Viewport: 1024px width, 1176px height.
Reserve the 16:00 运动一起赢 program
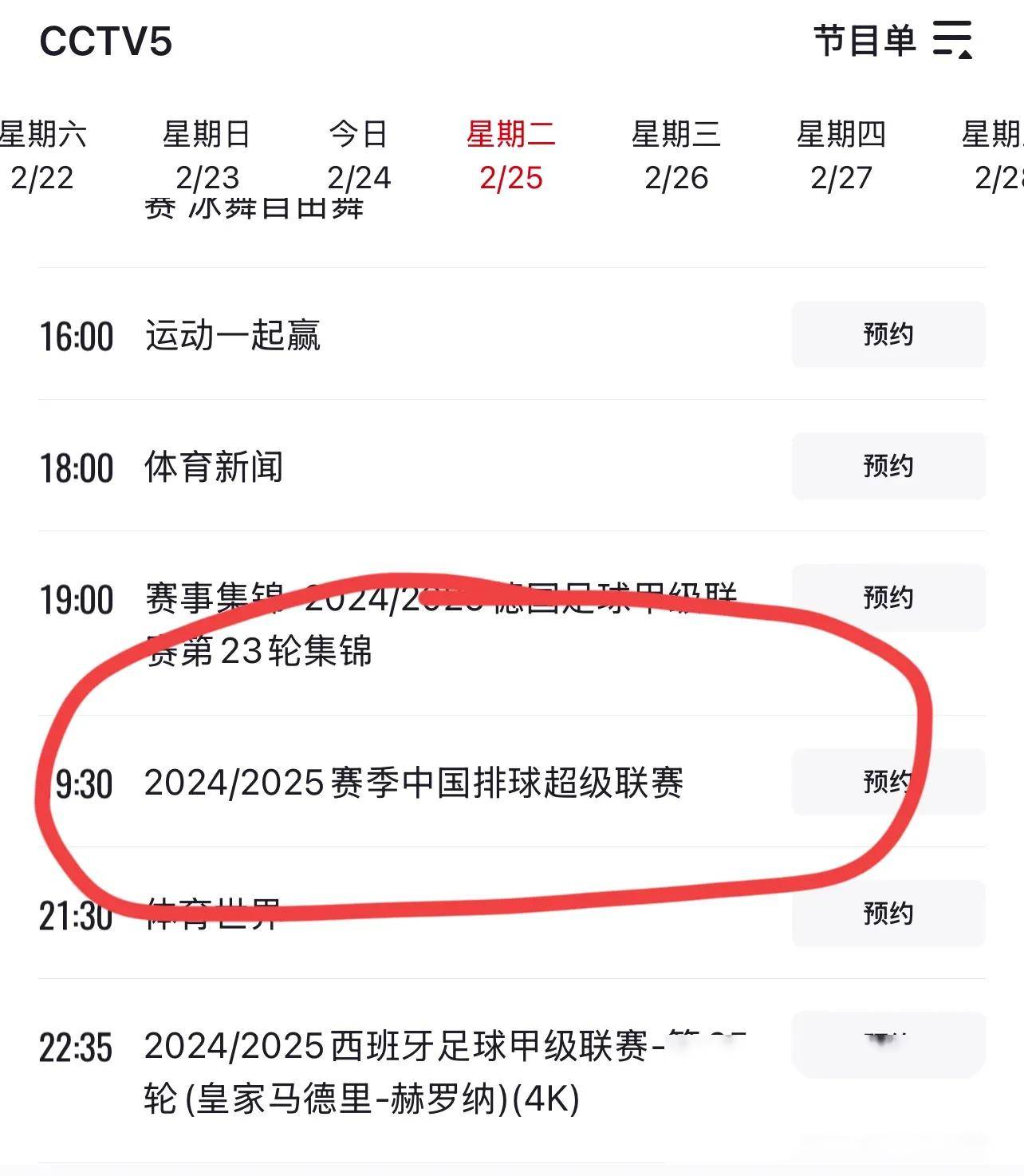click(888, 335)
